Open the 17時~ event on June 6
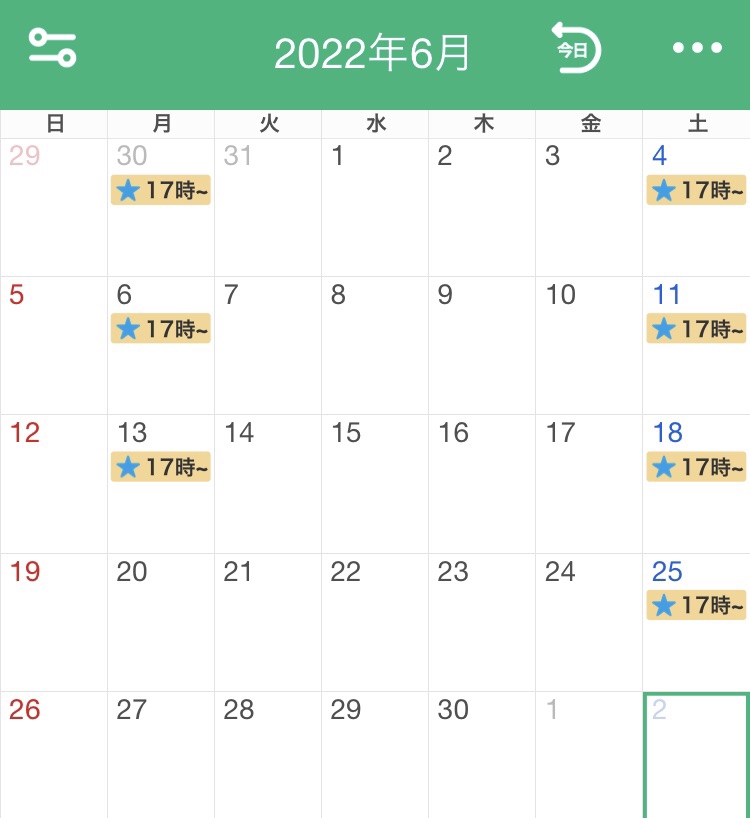The image size is (750, 818). coord(161,328)
